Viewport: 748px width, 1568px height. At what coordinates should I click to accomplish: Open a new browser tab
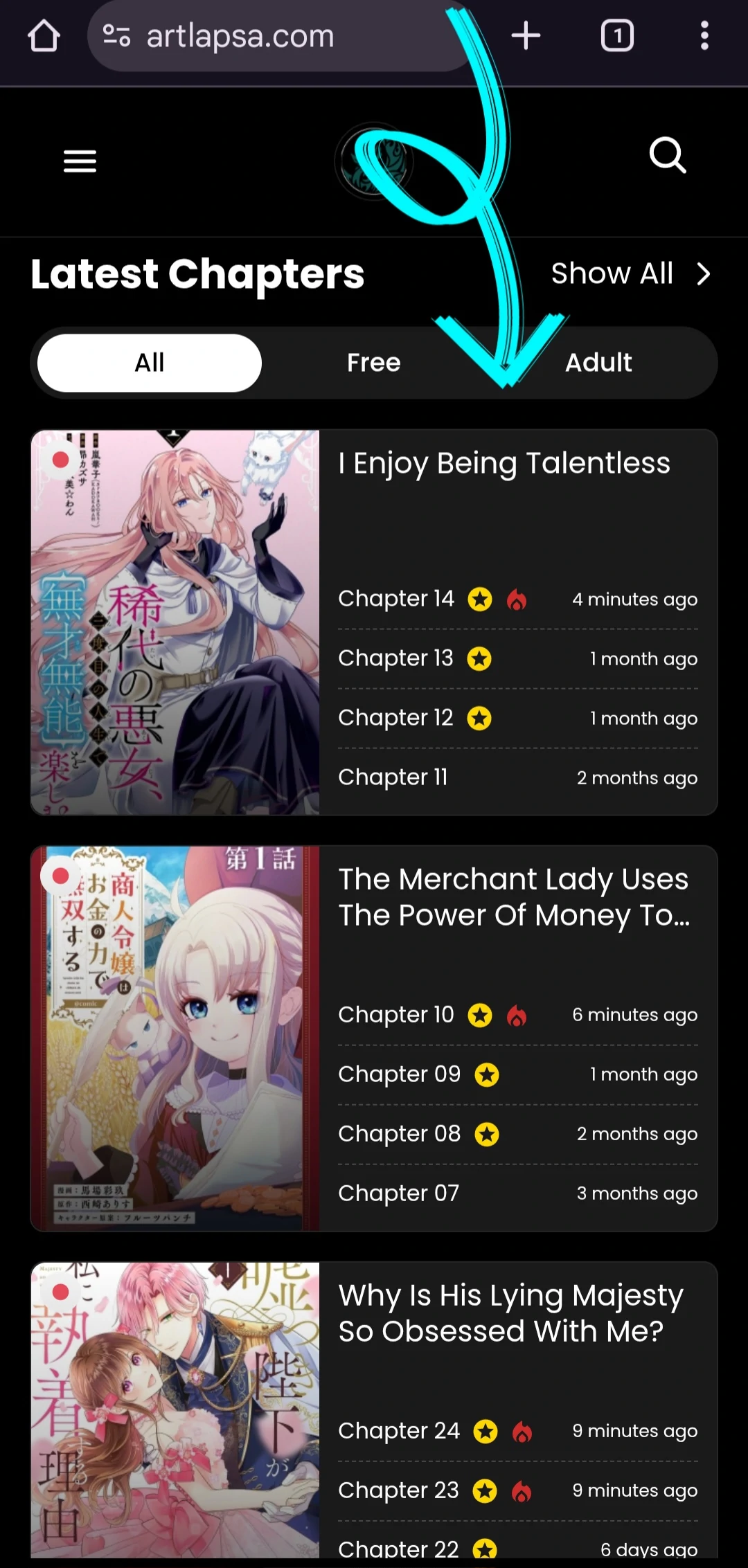(526, 36)
